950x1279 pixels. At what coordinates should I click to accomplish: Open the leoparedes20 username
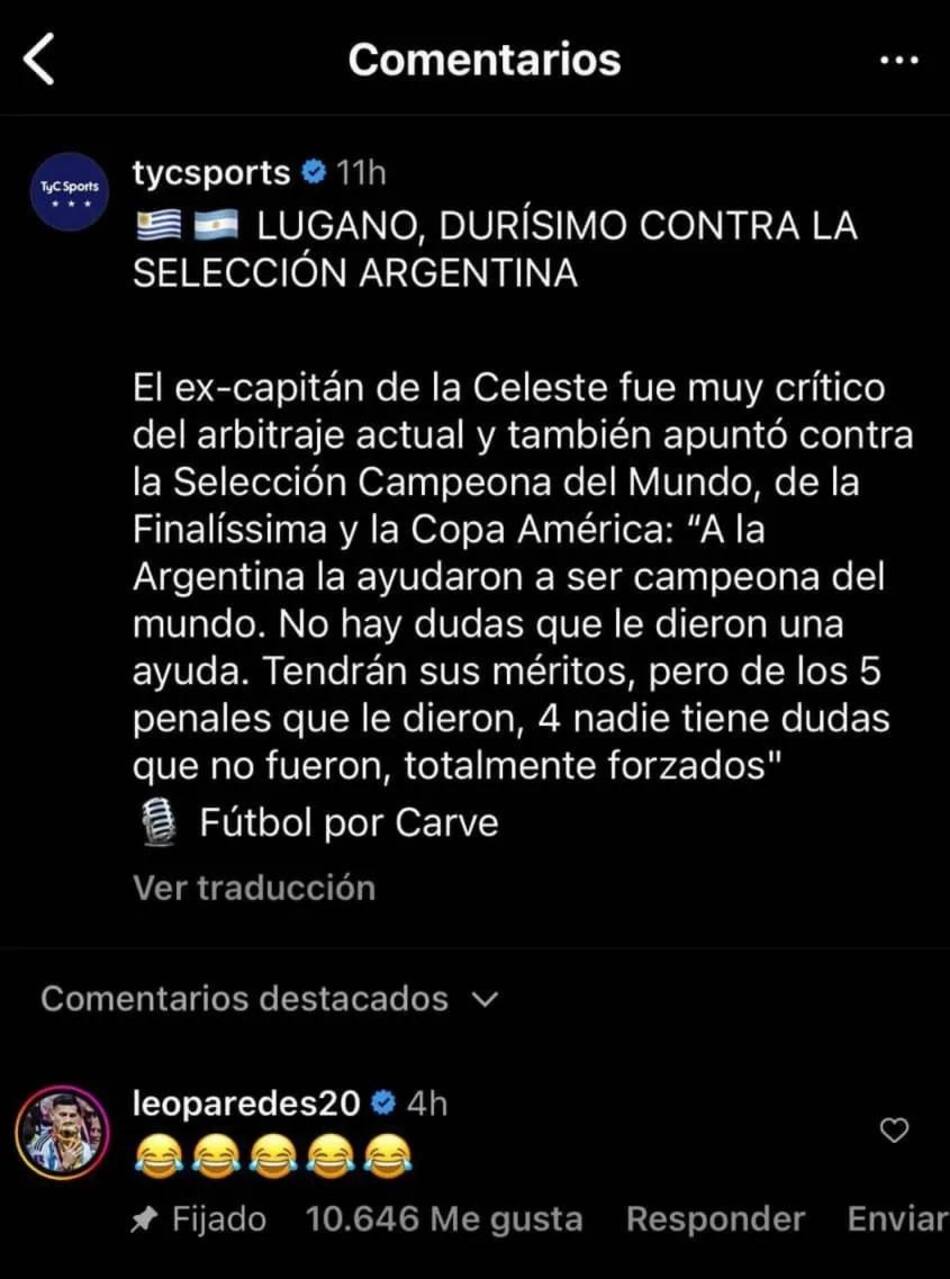pyautogui.click(x=246, y=1103)
